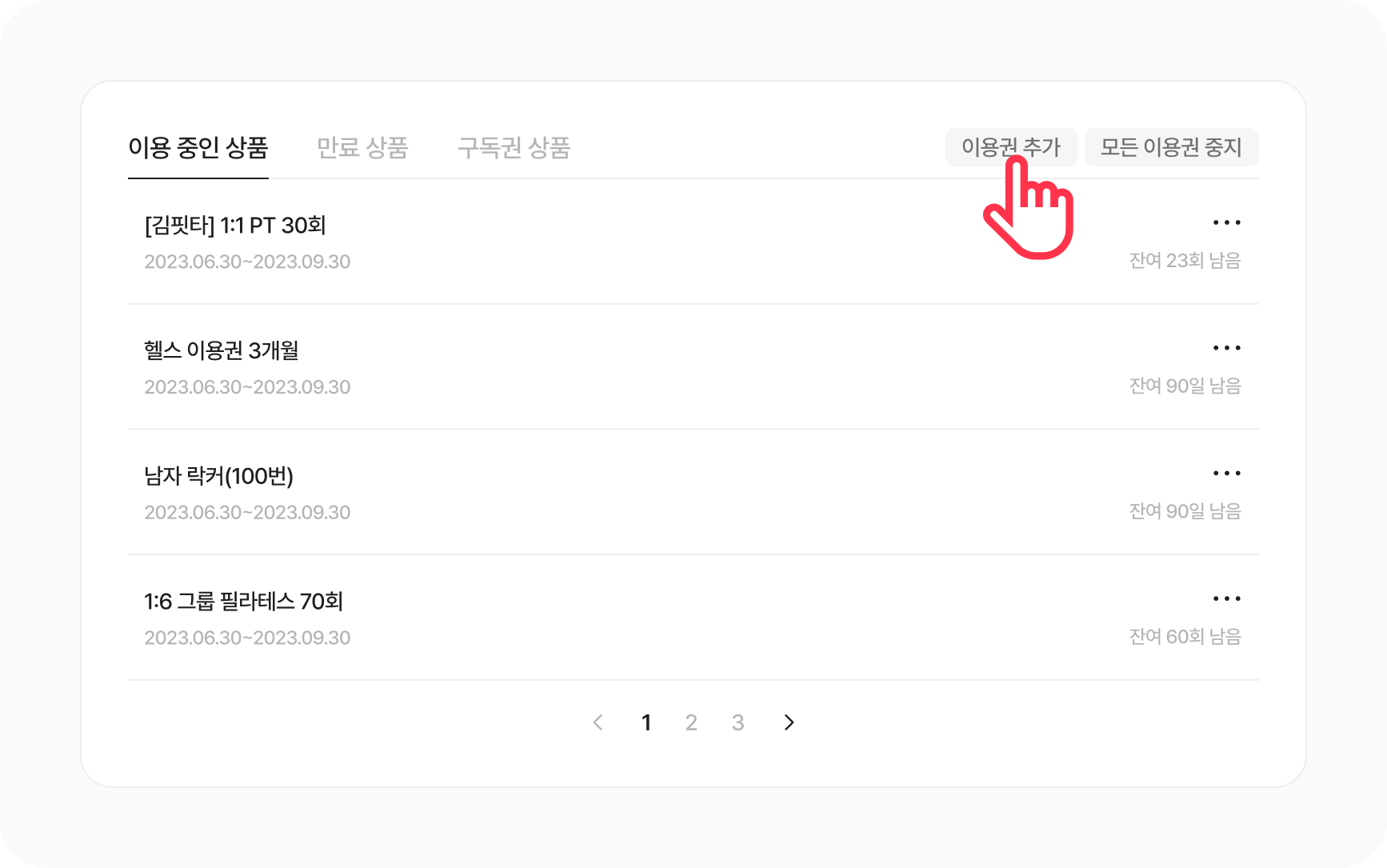Switch to the 만료 상품 tab
This screenshot has height=868, width=1387.
click(x=362, y=148)
